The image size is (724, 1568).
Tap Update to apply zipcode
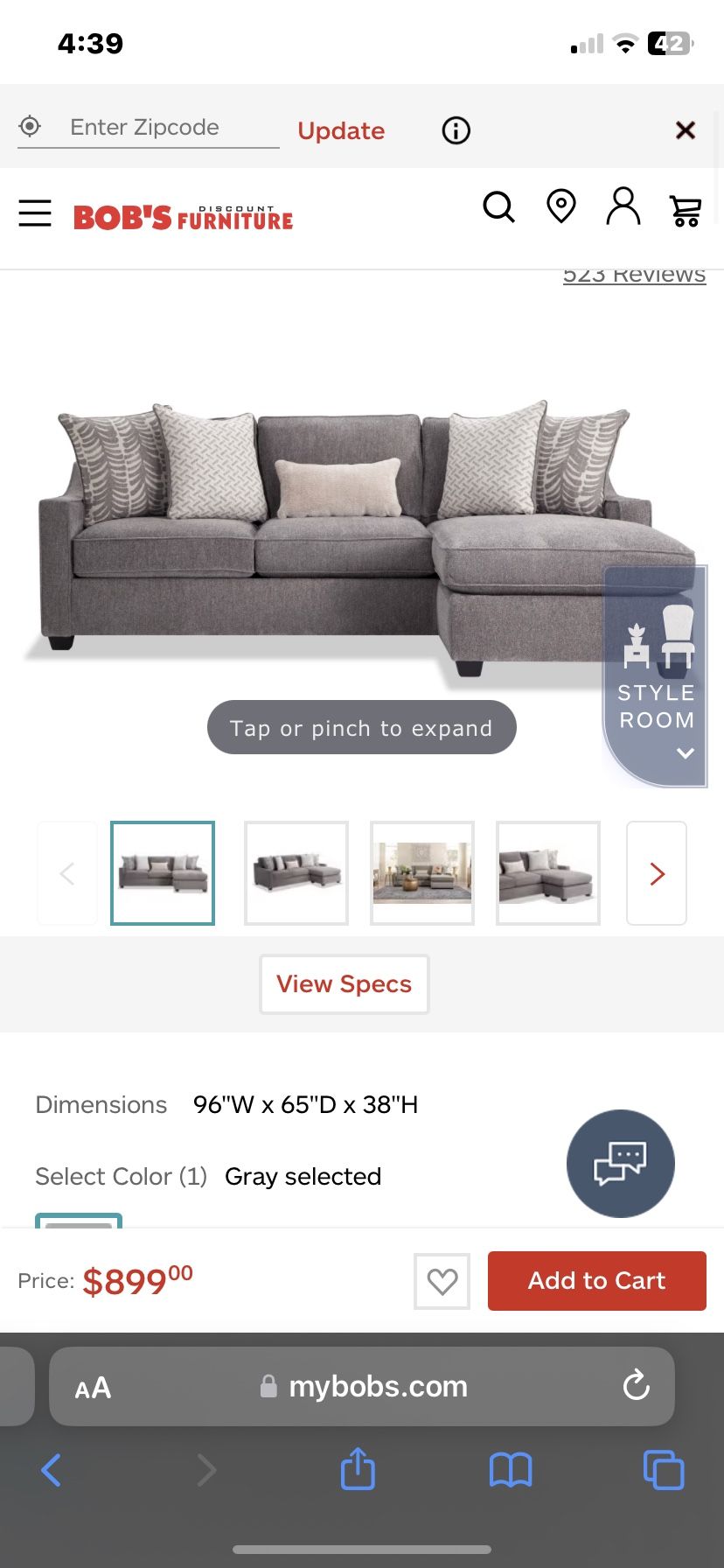click(x=341, y=131)
